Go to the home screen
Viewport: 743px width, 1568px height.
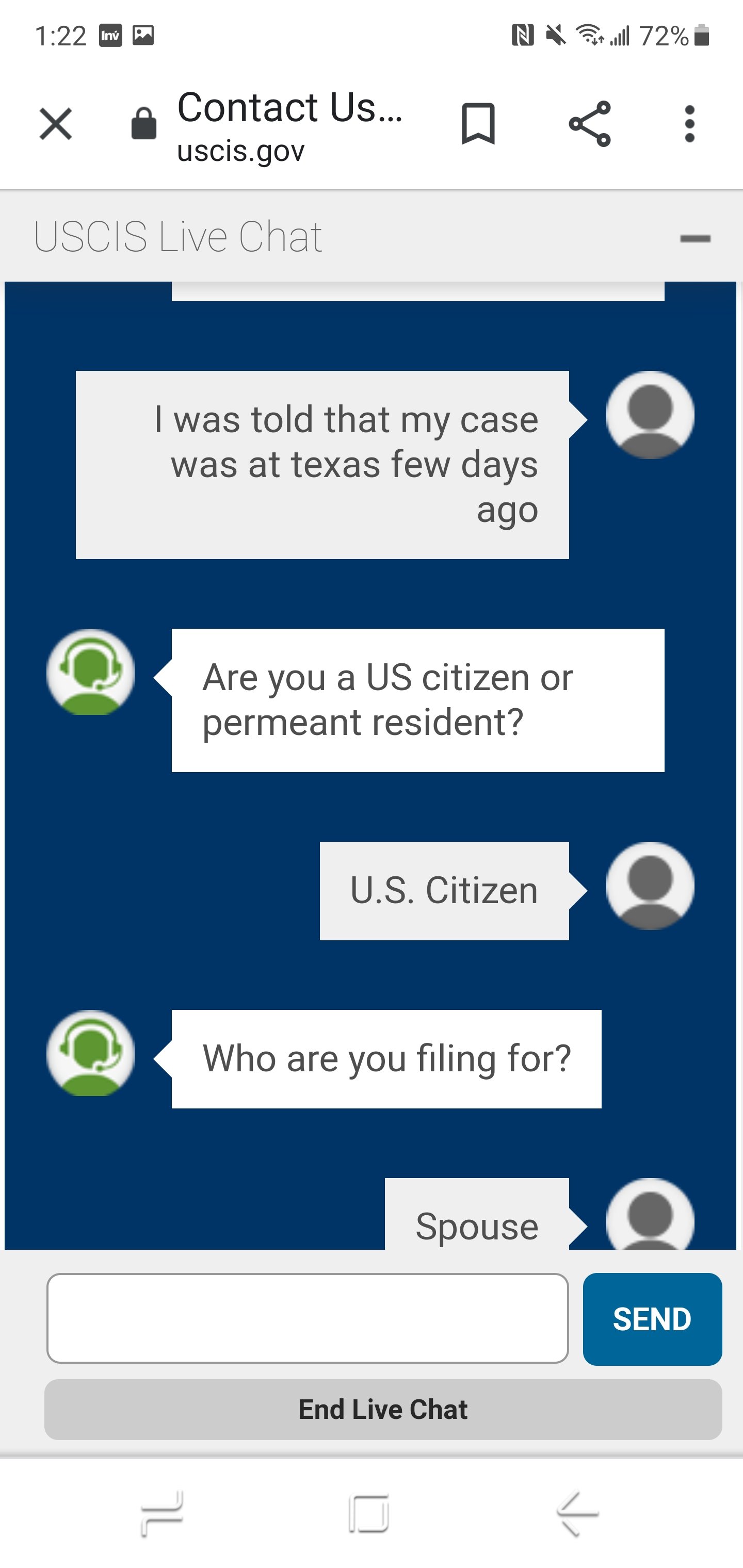coord(368,1513)
